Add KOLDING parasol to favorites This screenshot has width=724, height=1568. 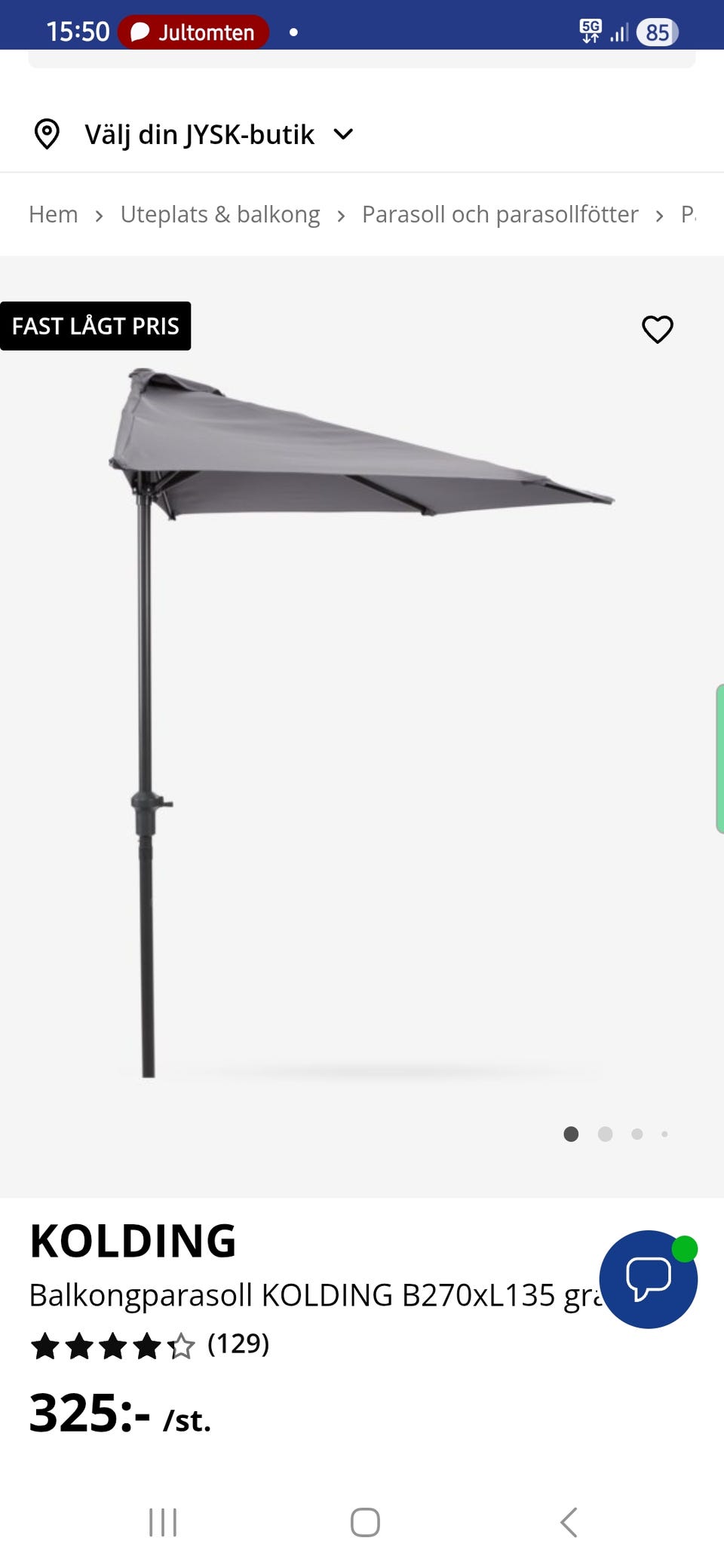point(657,329)
